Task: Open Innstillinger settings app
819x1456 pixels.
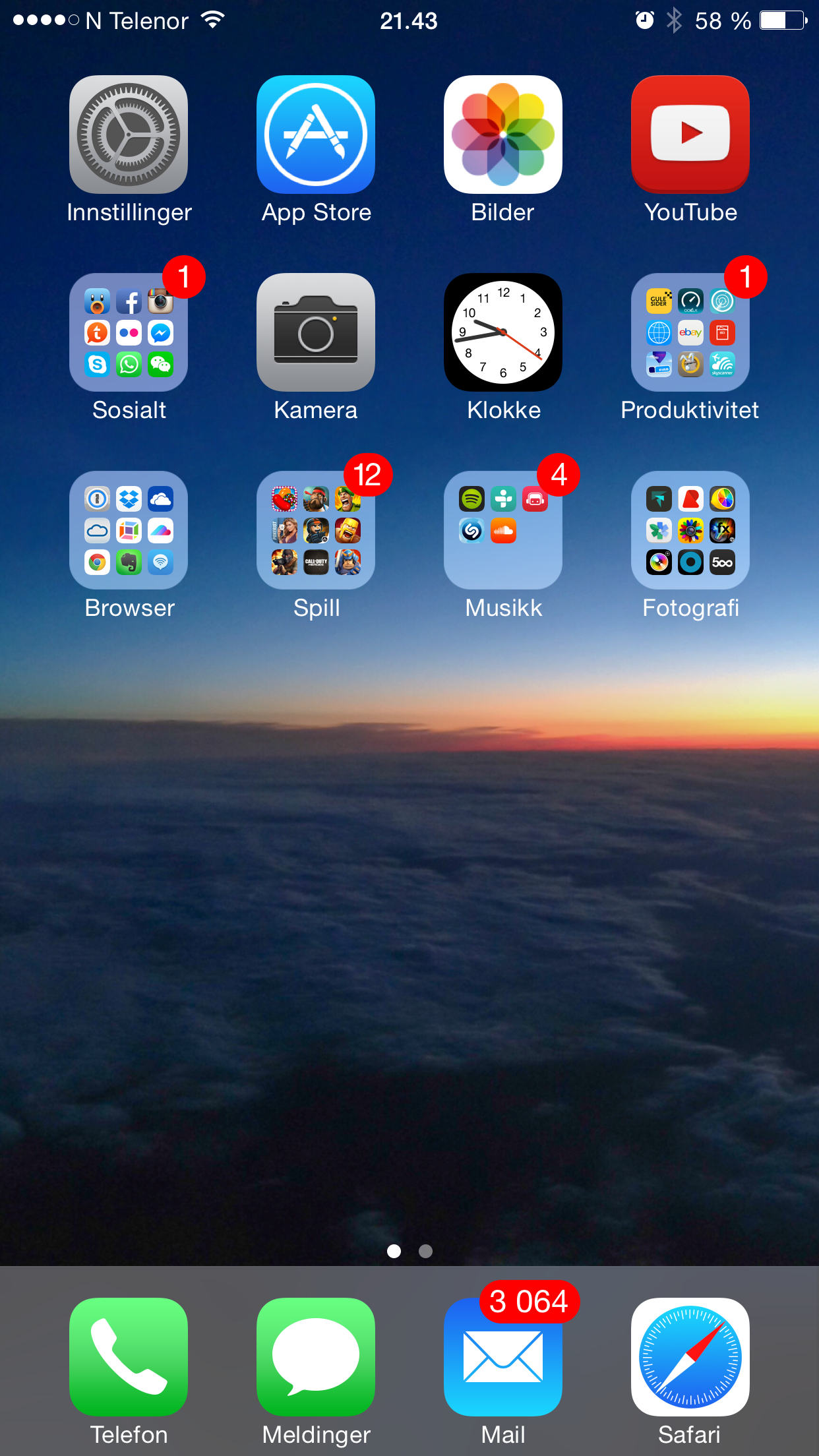Action: point(129,135)
